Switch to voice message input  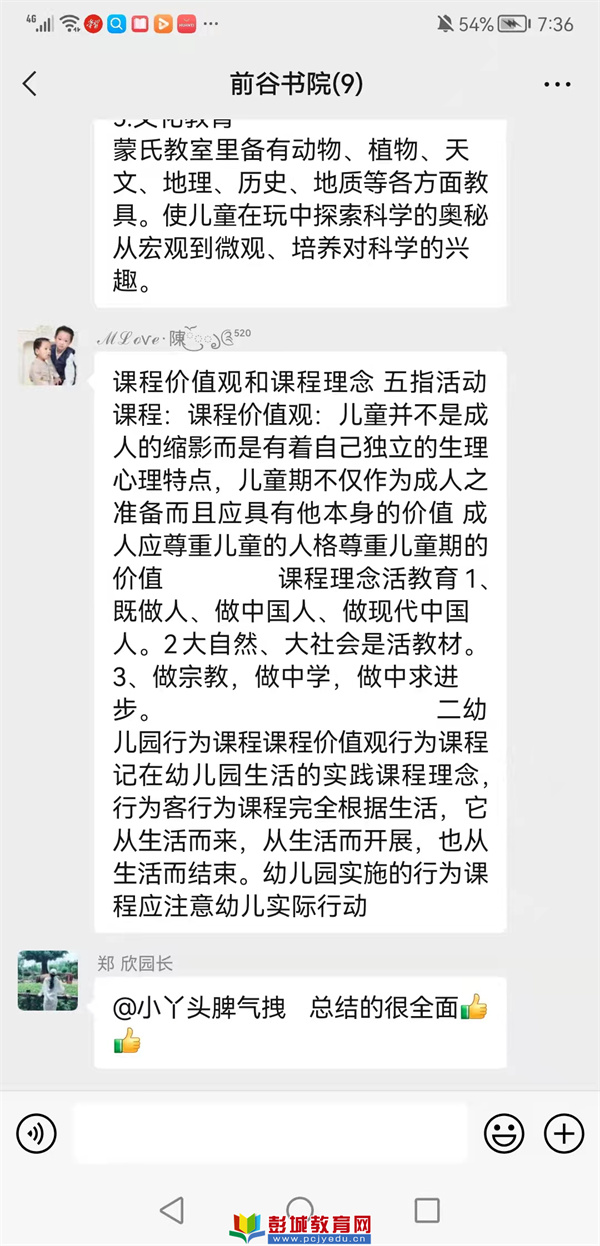[x=37, y=1133]
